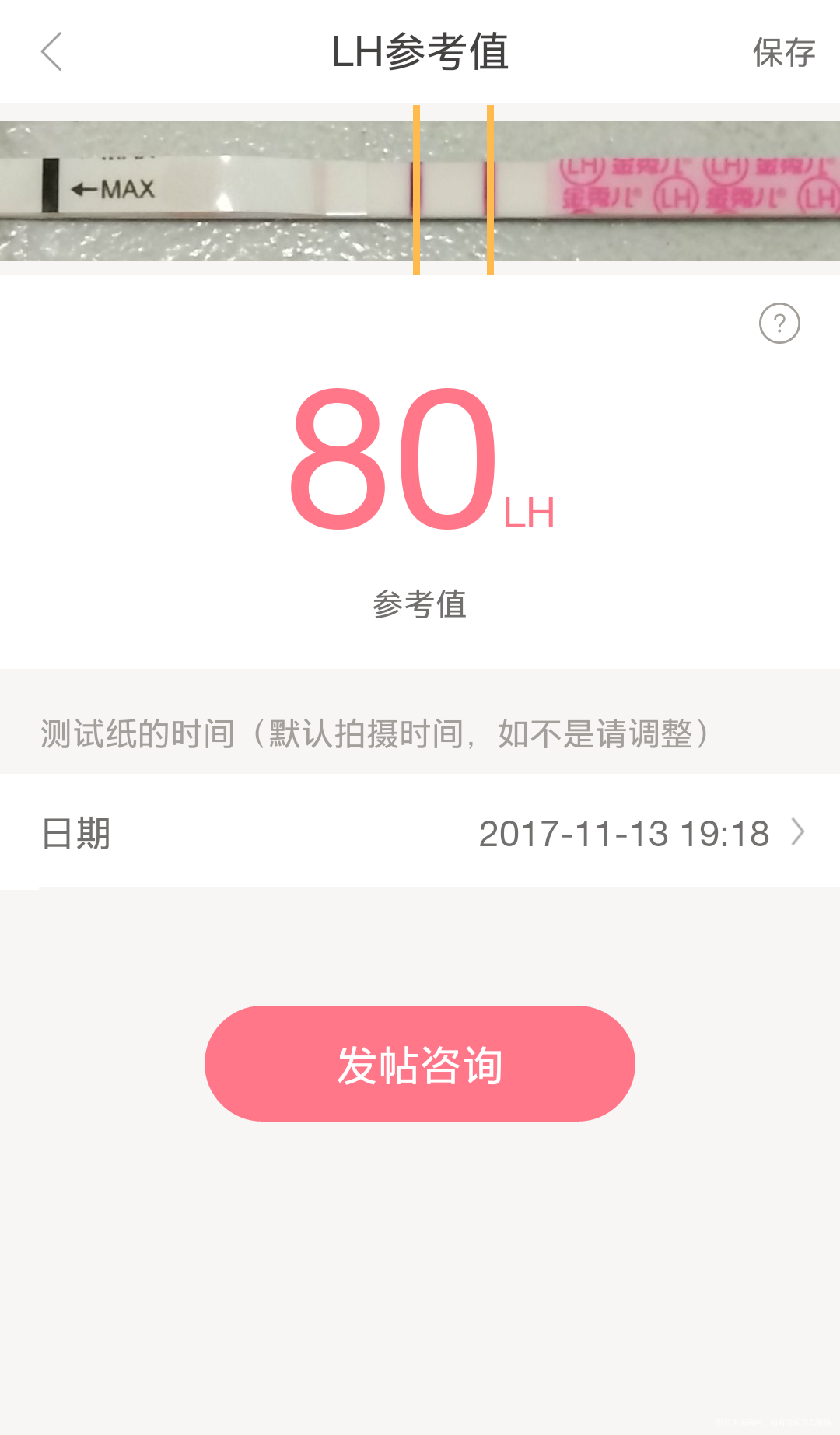Tap the 测试纸的时间 section header
The width and height of the screenshot is (840, 1435).
[373, 733]
